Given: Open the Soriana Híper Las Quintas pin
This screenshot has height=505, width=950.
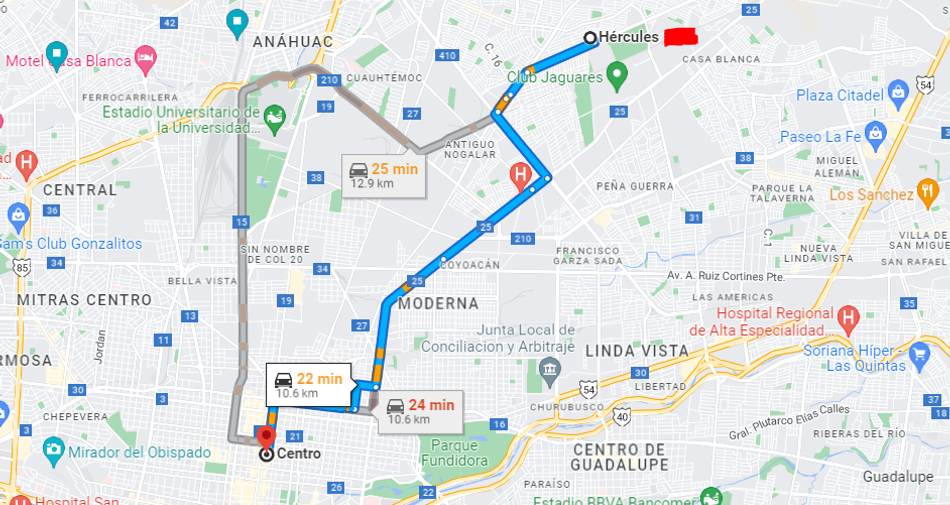Looking at the screenshot, I should pos(919,354).
